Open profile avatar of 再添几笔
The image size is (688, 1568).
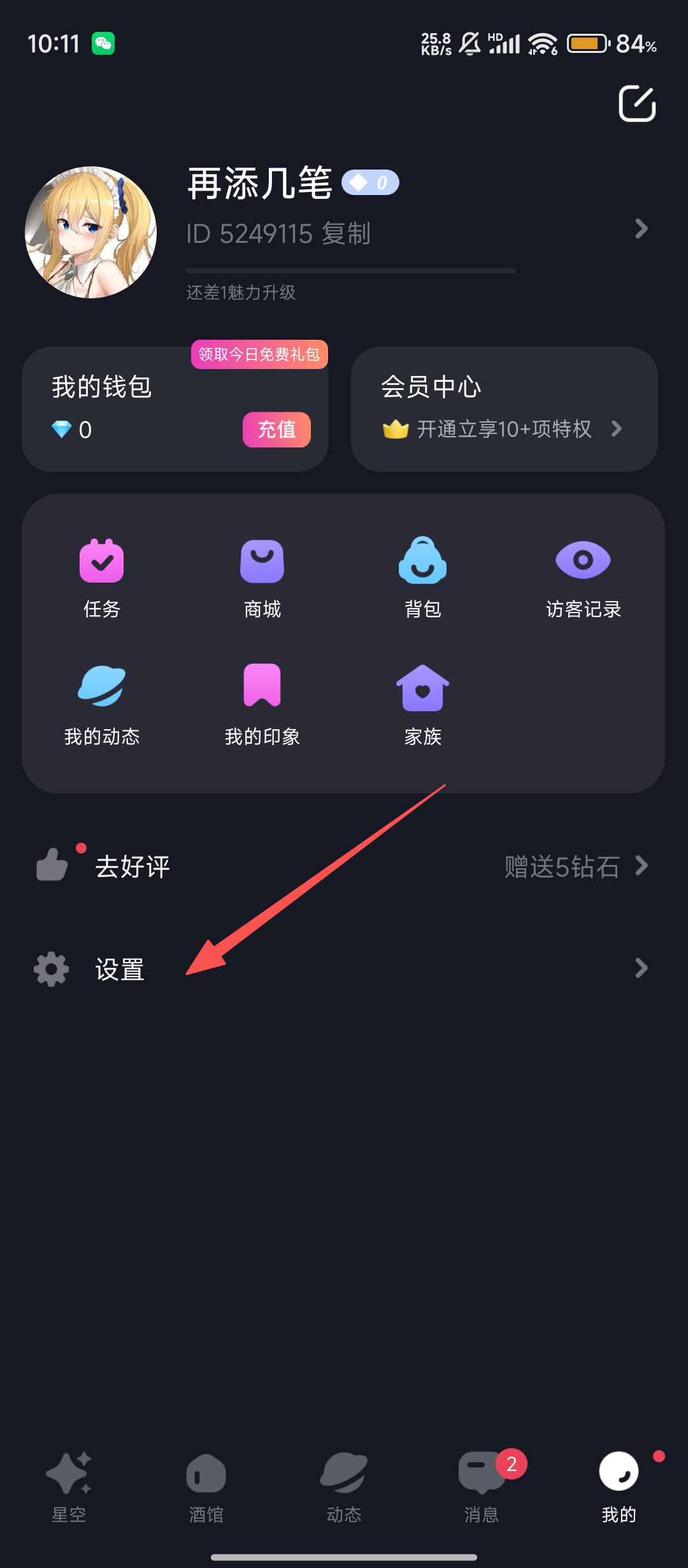90,232
